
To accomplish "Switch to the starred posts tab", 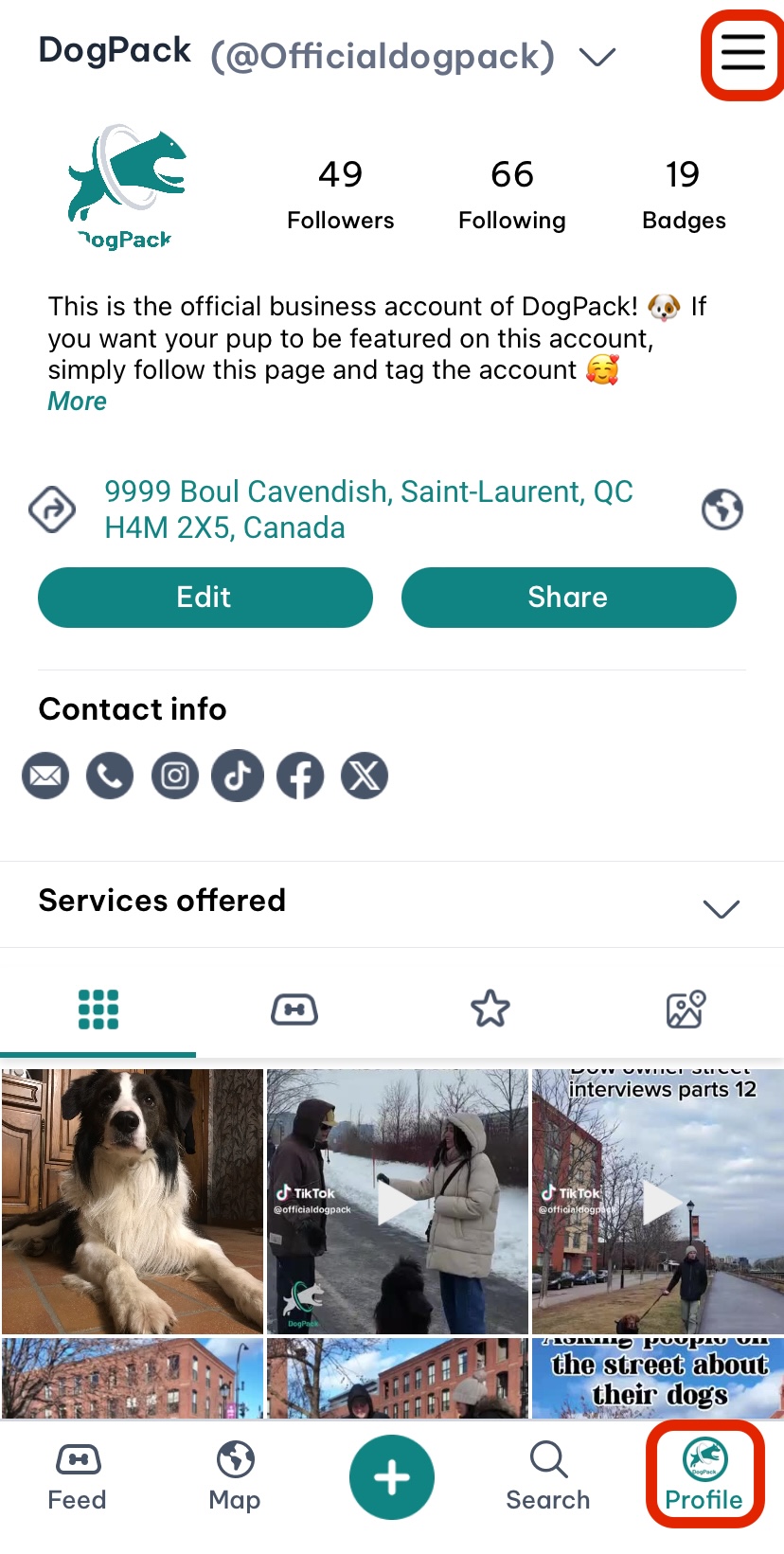I will pyautogui.click(x=490, y=1009).
